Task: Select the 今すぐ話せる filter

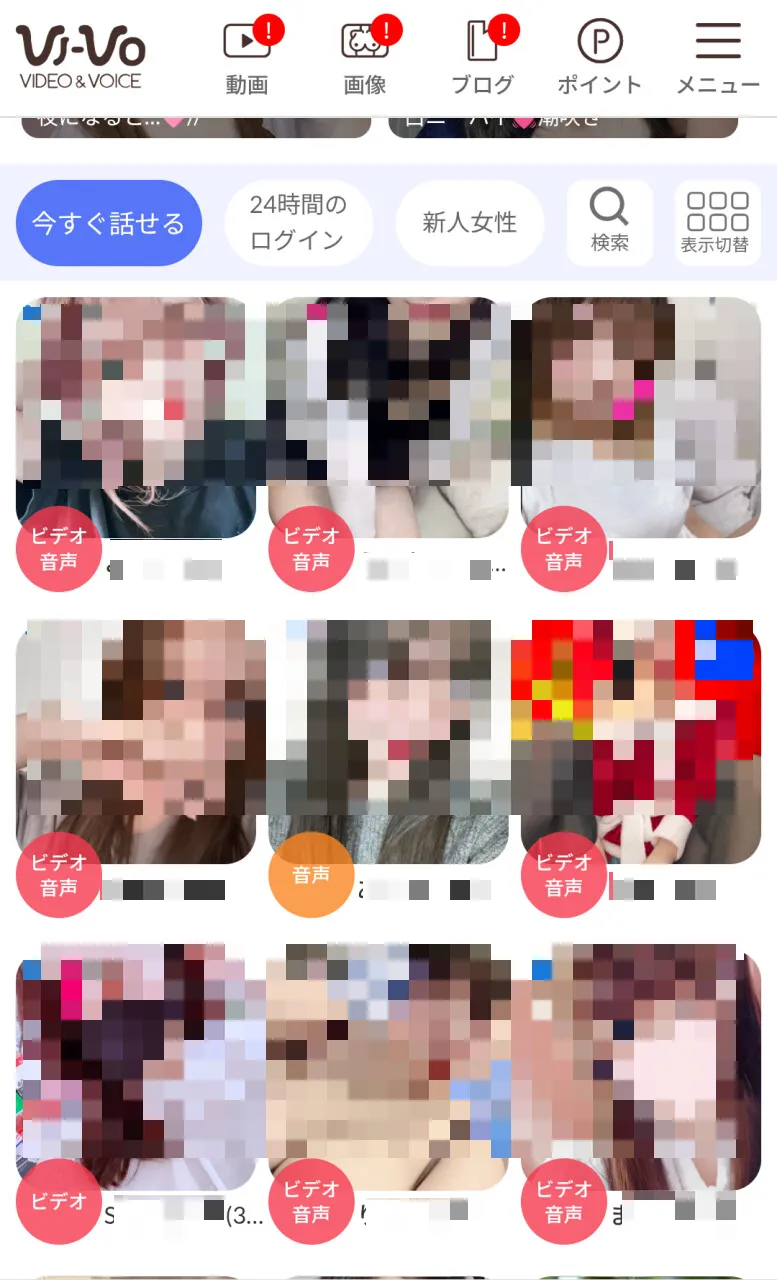Action: (x=109, y=223)
